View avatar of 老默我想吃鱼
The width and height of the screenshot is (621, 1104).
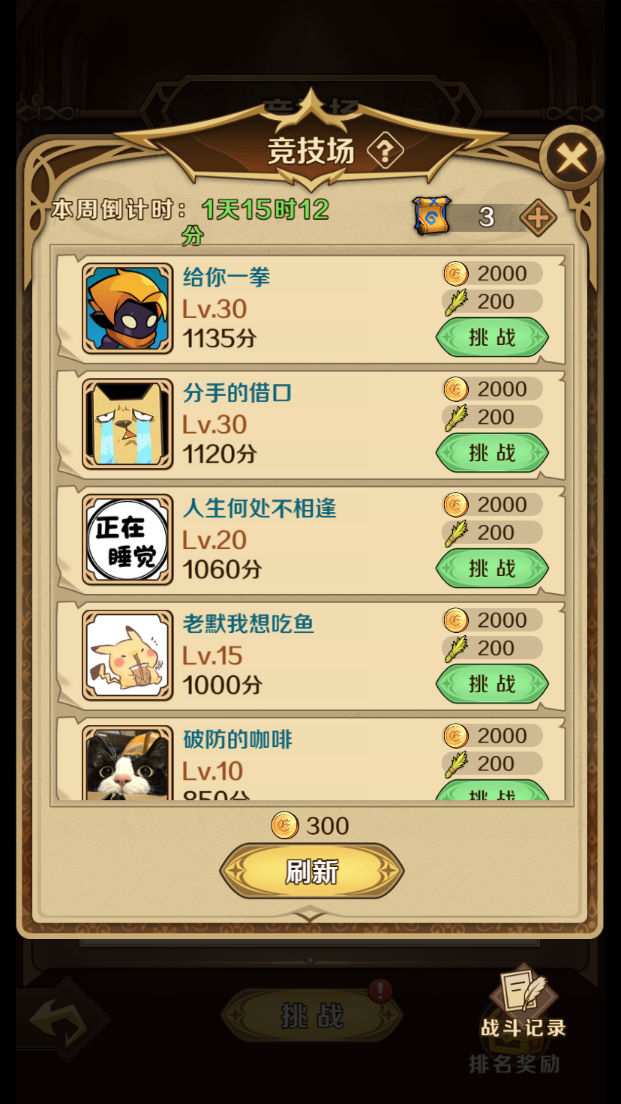click(x=127, y=656)
